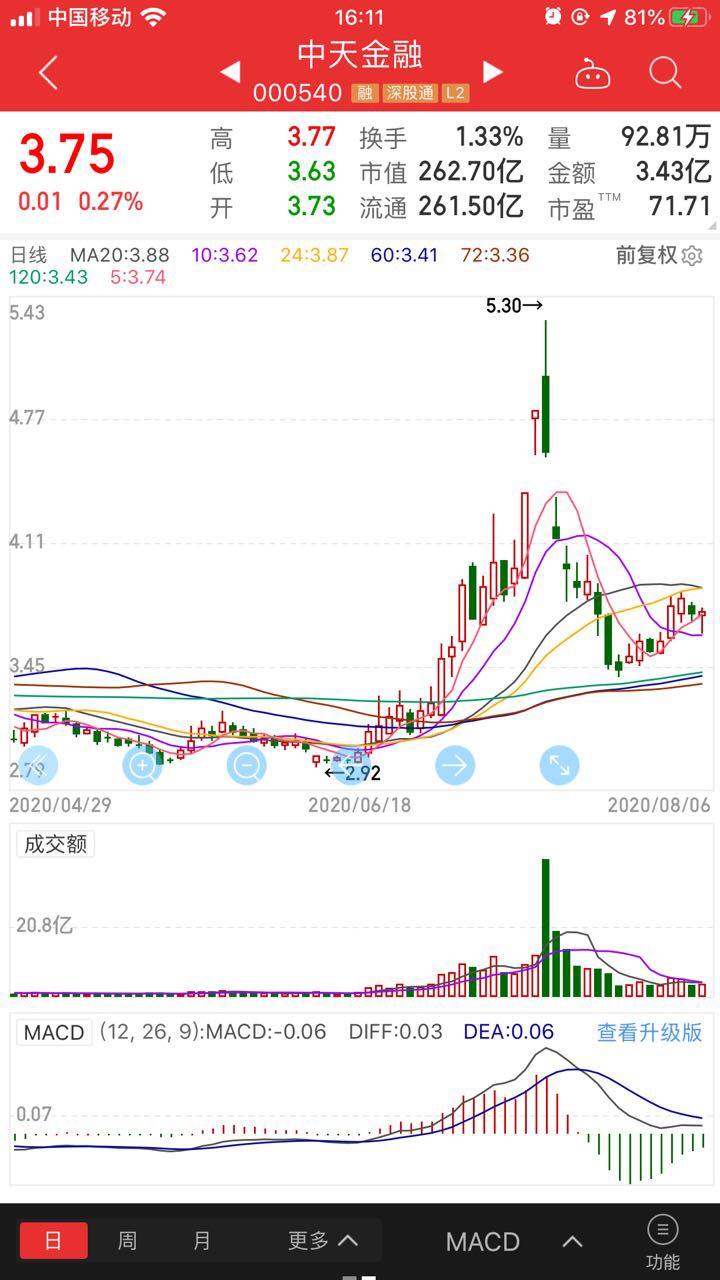Switch to the previous stock
The image size is (720, 1280).
click(230, 72)
